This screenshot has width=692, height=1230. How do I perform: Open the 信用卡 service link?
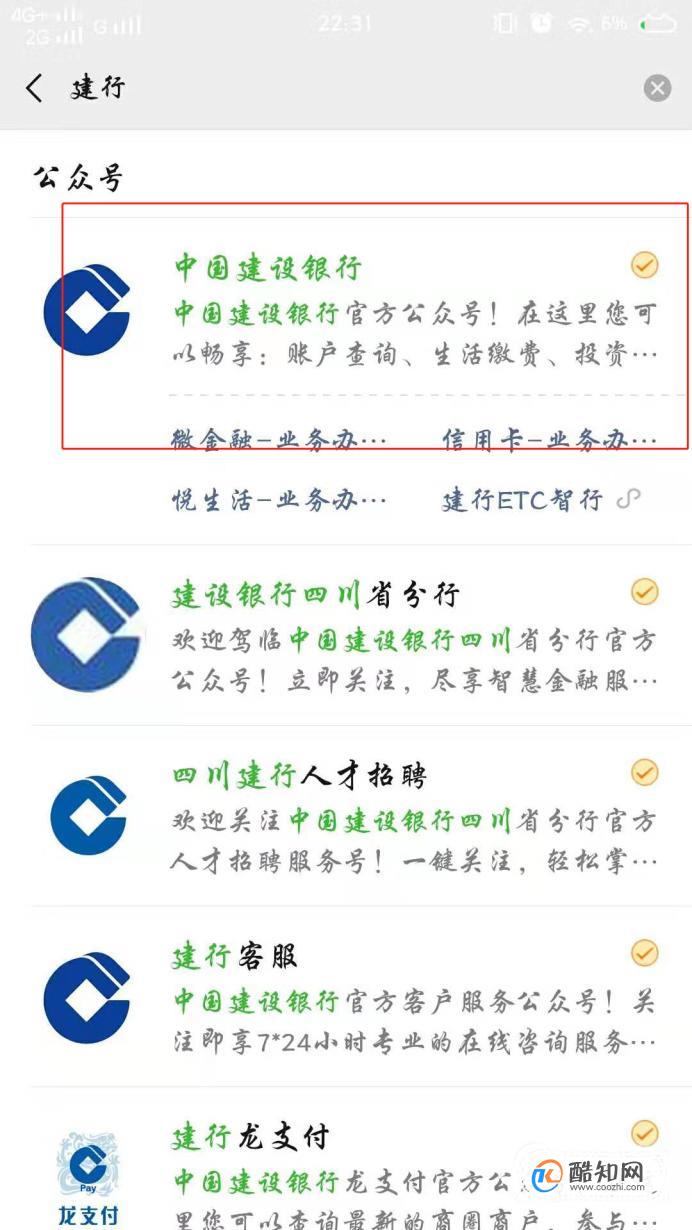(x=549, y=439)
